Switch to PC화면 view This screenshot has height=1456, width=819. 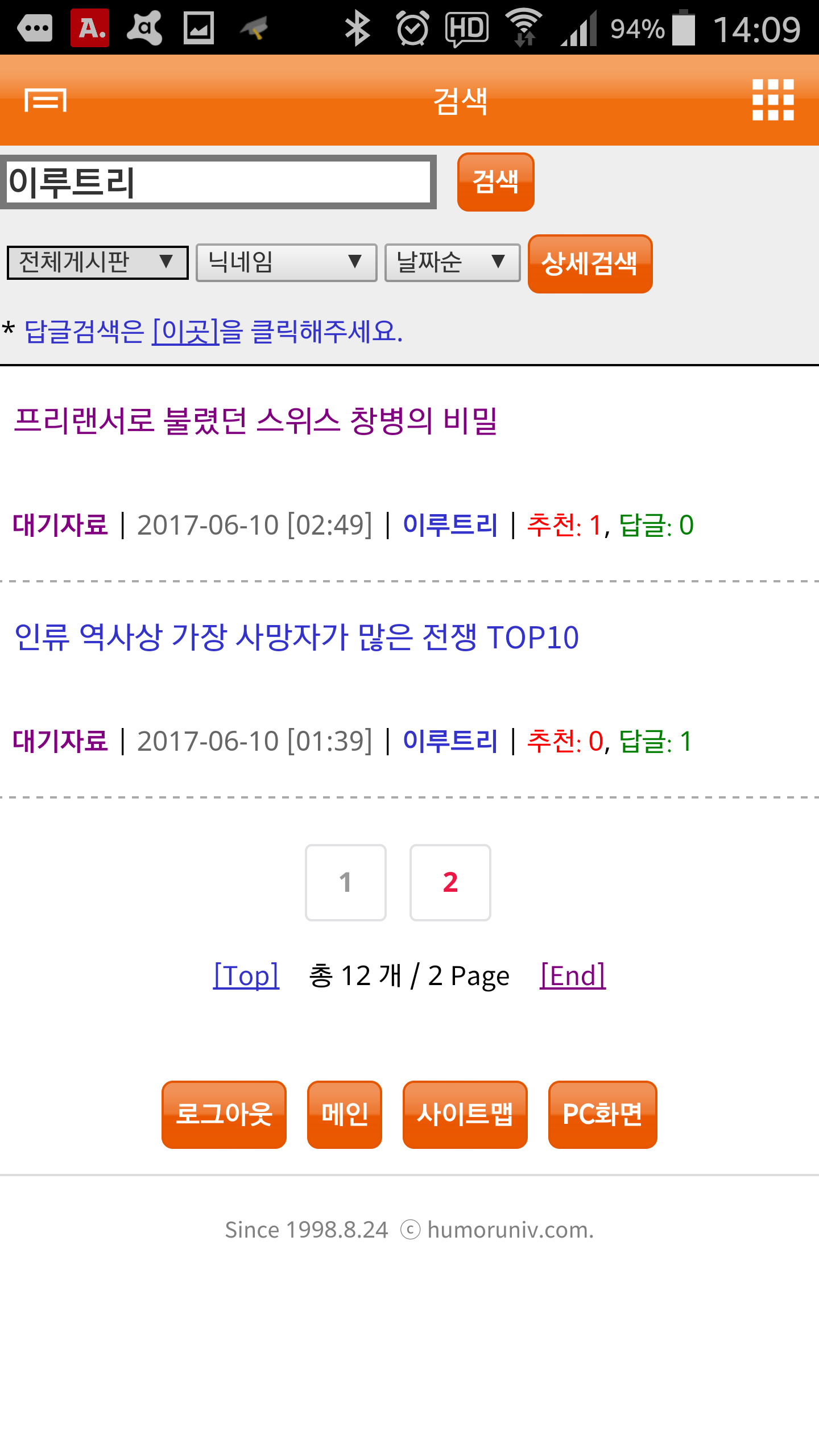pyautogui.click(x=603, y=1115)
